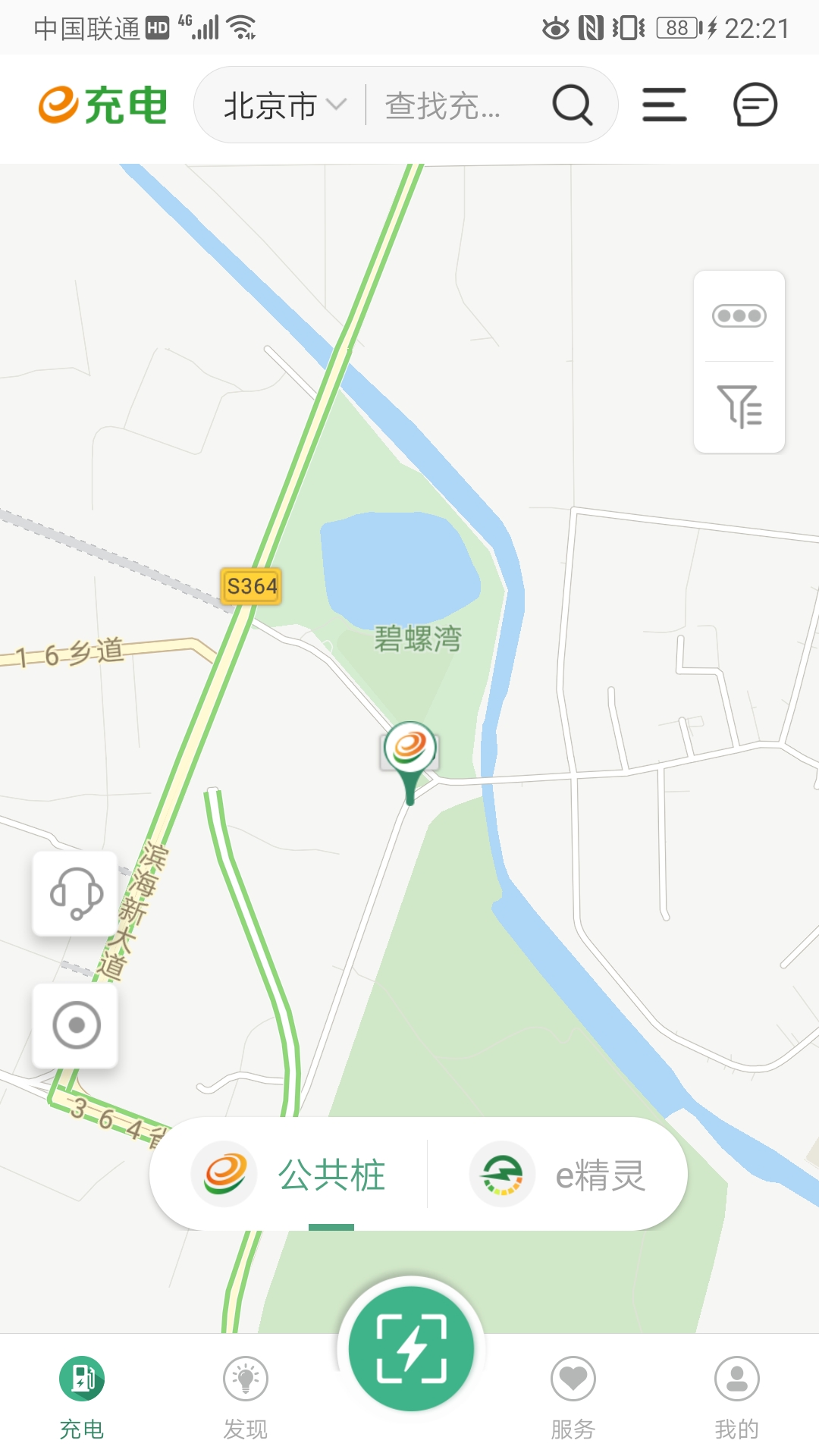The image size is (819, 1456).
Task: Switch to the 发现 tab
Action: click(x=246, y=1398)
